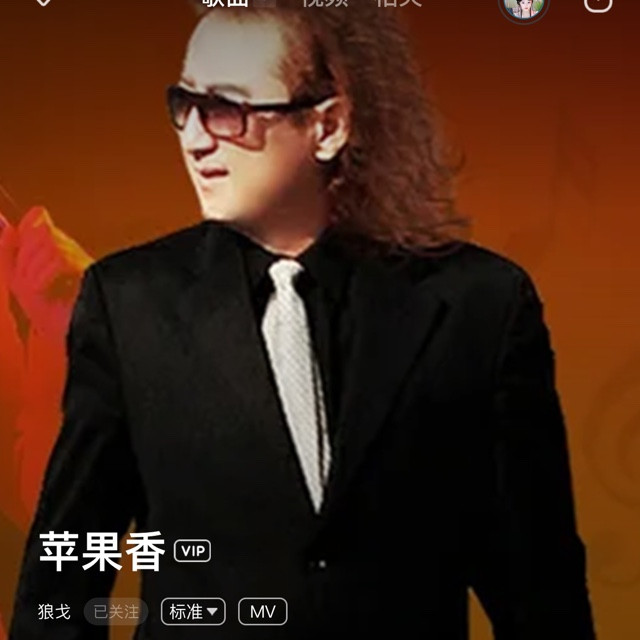Image resolution: width=640 pixels, height=640 pixels.
Task: Open the VIP badge next to 苹果香
Action: [192, 551]
